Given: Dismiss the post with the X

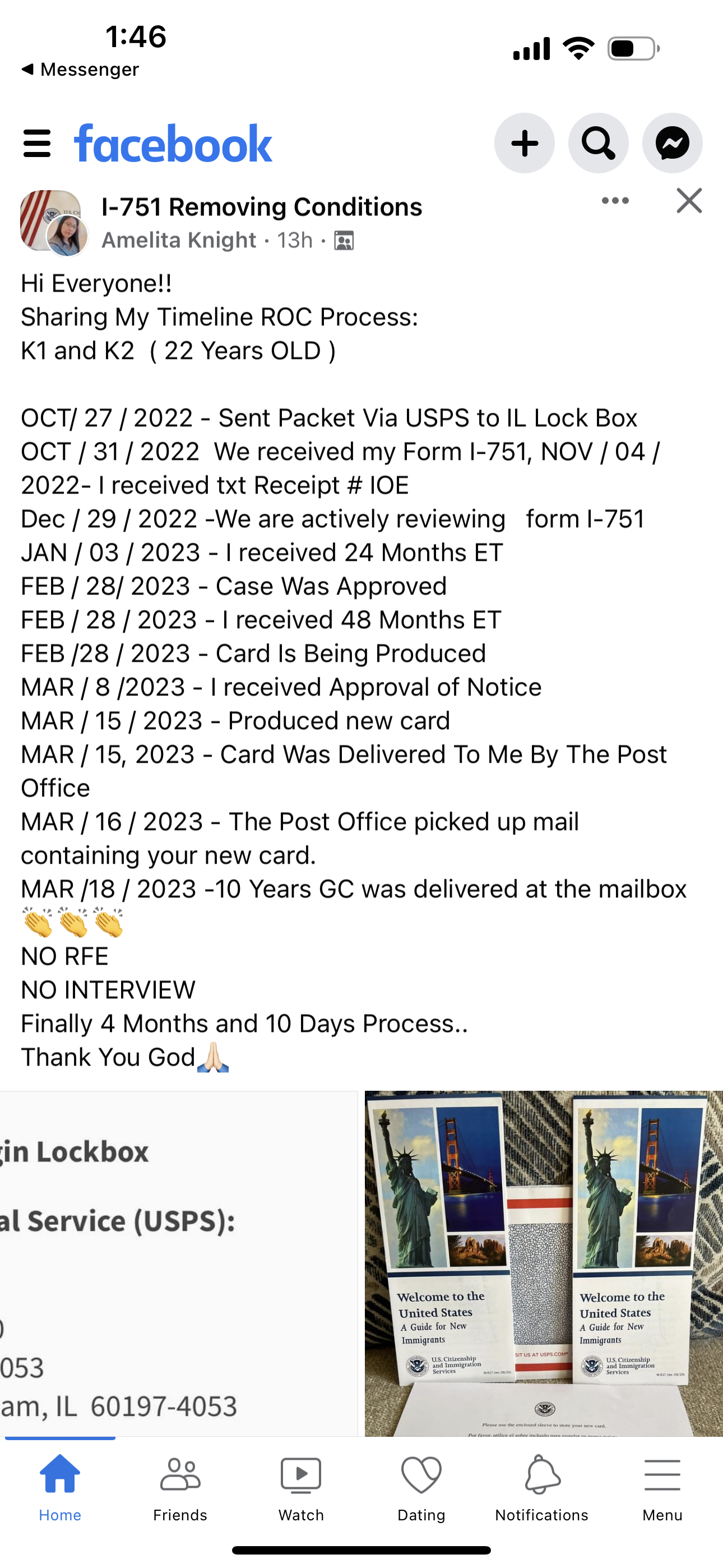Looking at the screenshot, I should click(689, 201).
